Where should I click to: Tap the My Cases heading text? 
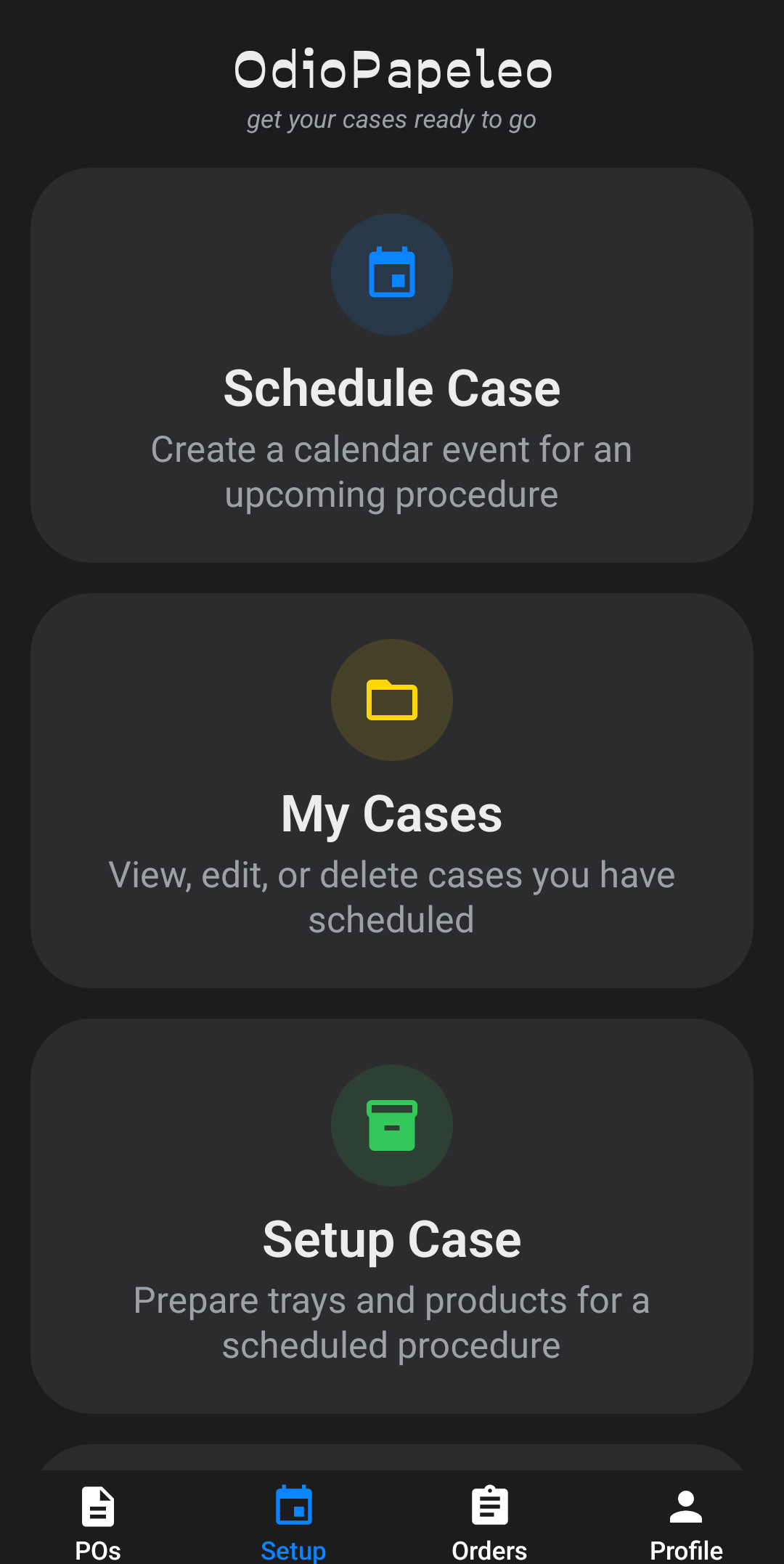[x=392, y=813]
